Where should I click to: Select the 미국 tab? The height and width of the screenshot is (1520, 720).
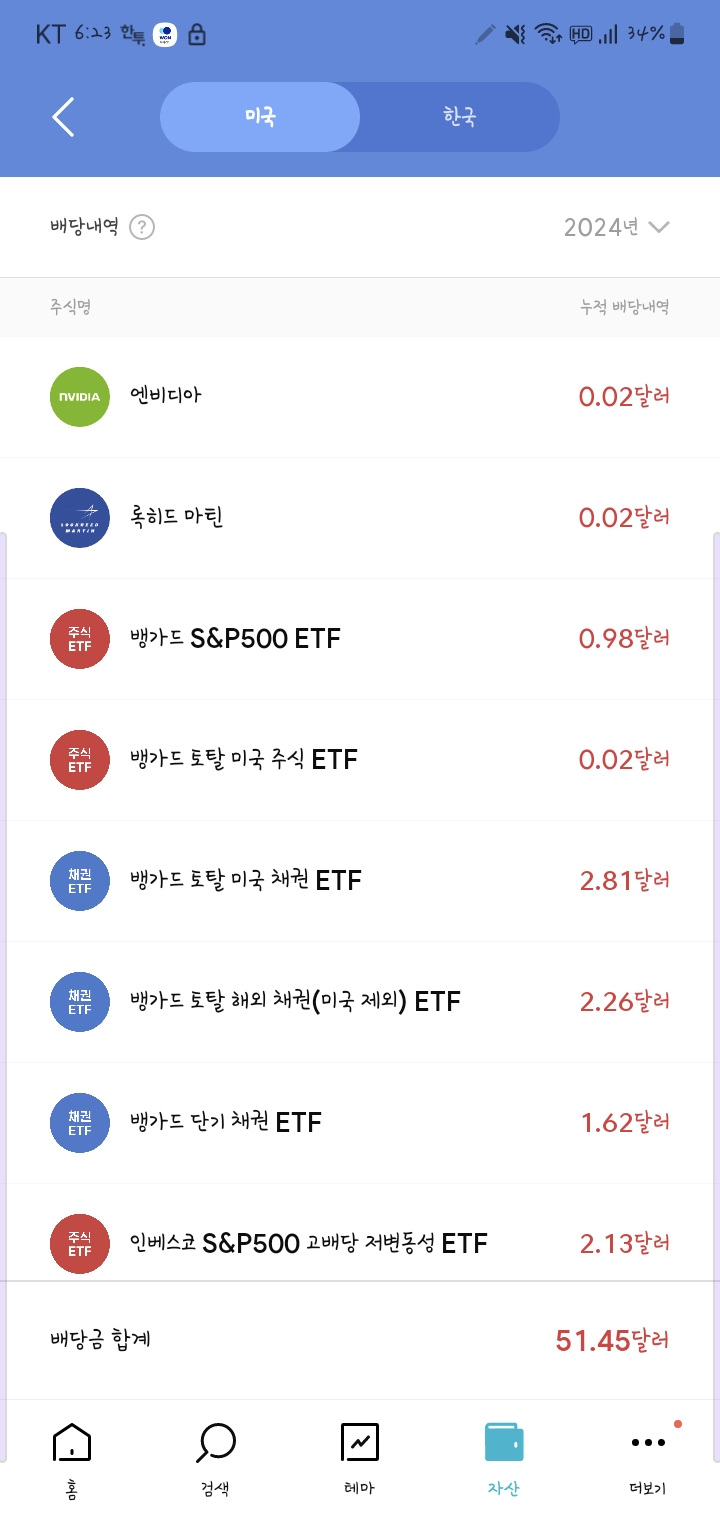click(260, 117)
